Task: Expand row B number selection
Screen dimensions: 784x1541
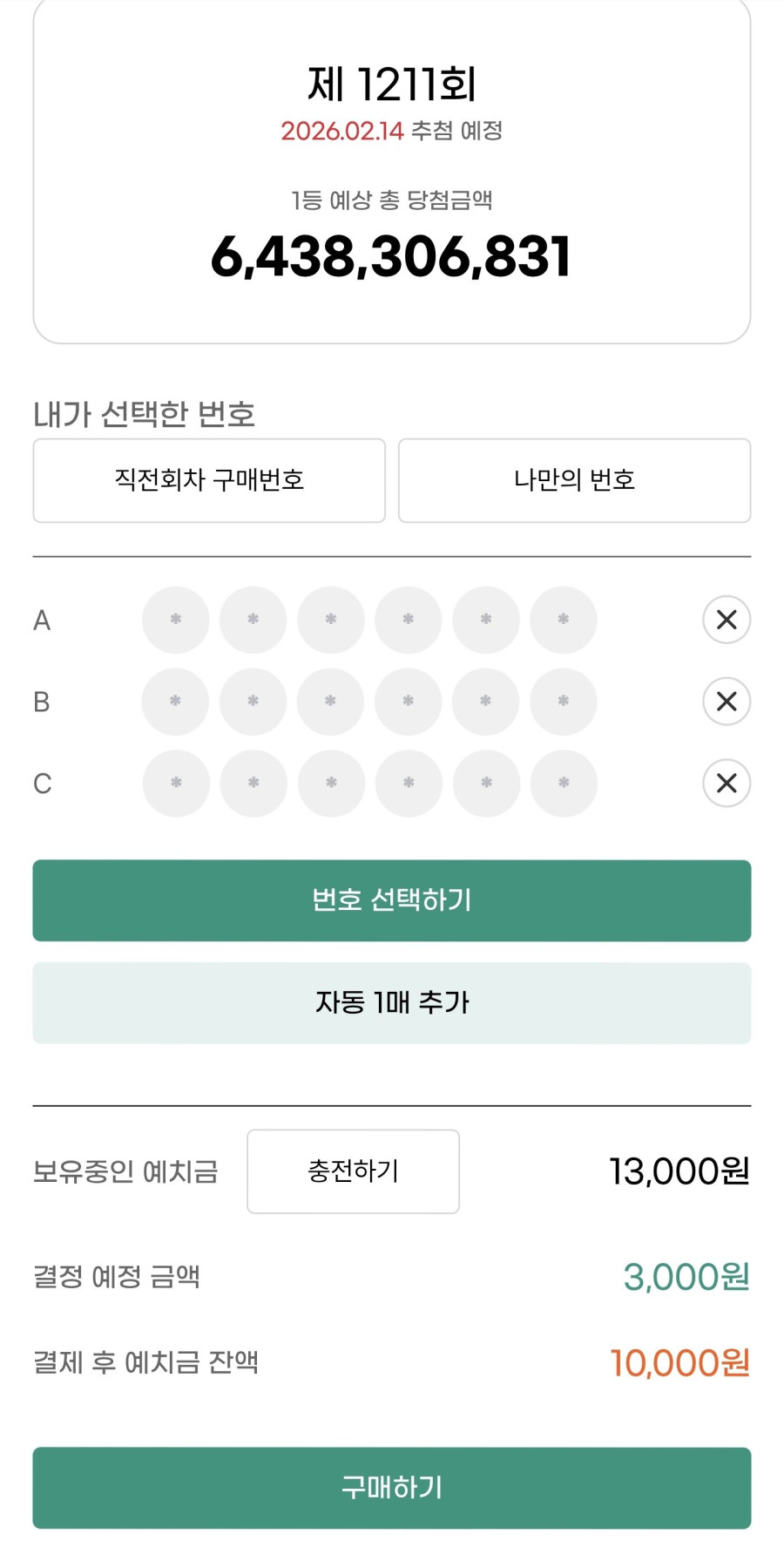Action: (41, 701)
